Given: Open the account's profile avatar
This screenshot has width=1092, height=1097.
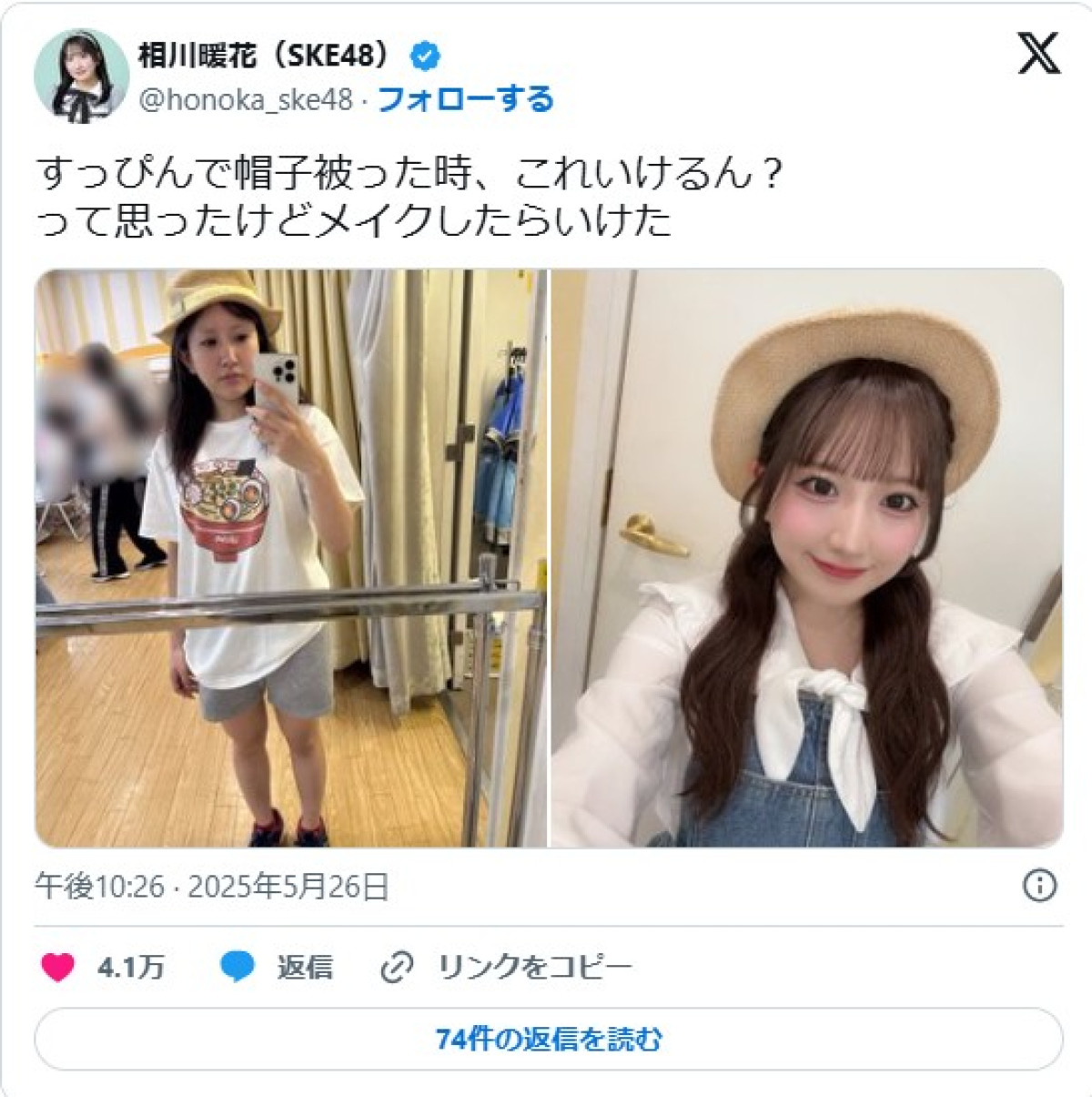Looking at the screenshot, I should (80, 76).
